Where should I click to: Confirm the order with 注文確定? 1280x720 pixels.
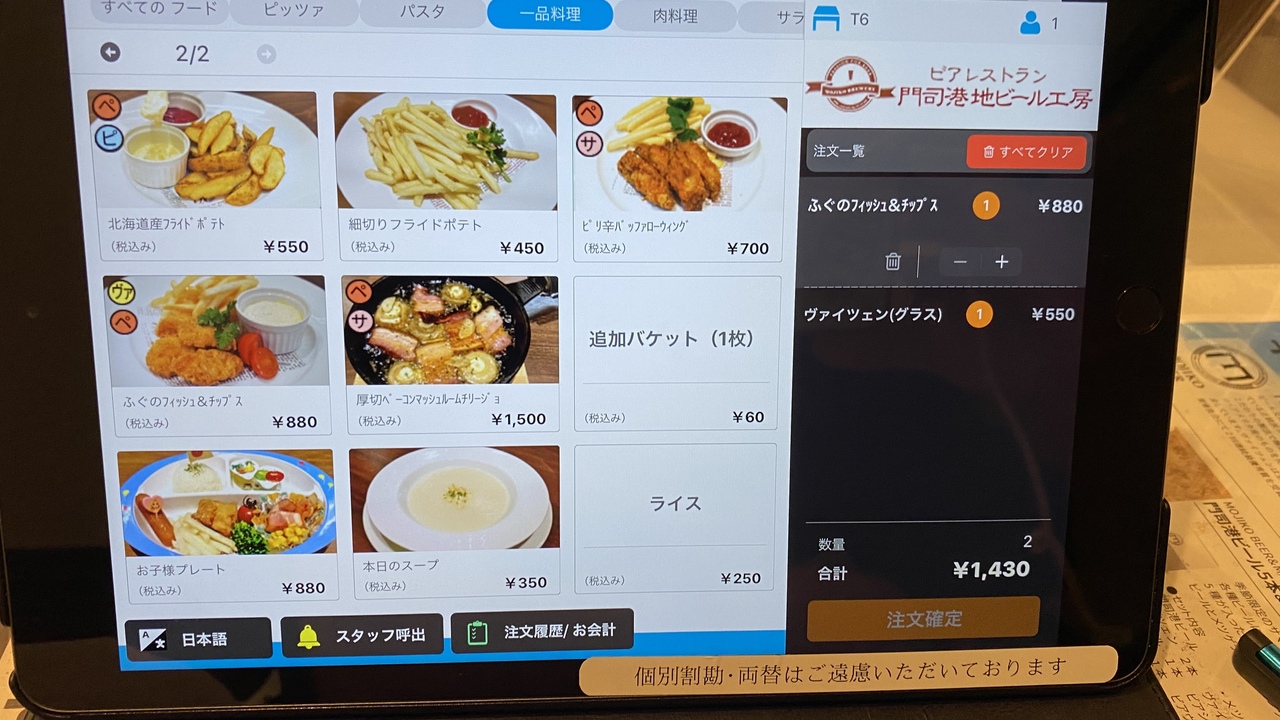pos(923,619)
